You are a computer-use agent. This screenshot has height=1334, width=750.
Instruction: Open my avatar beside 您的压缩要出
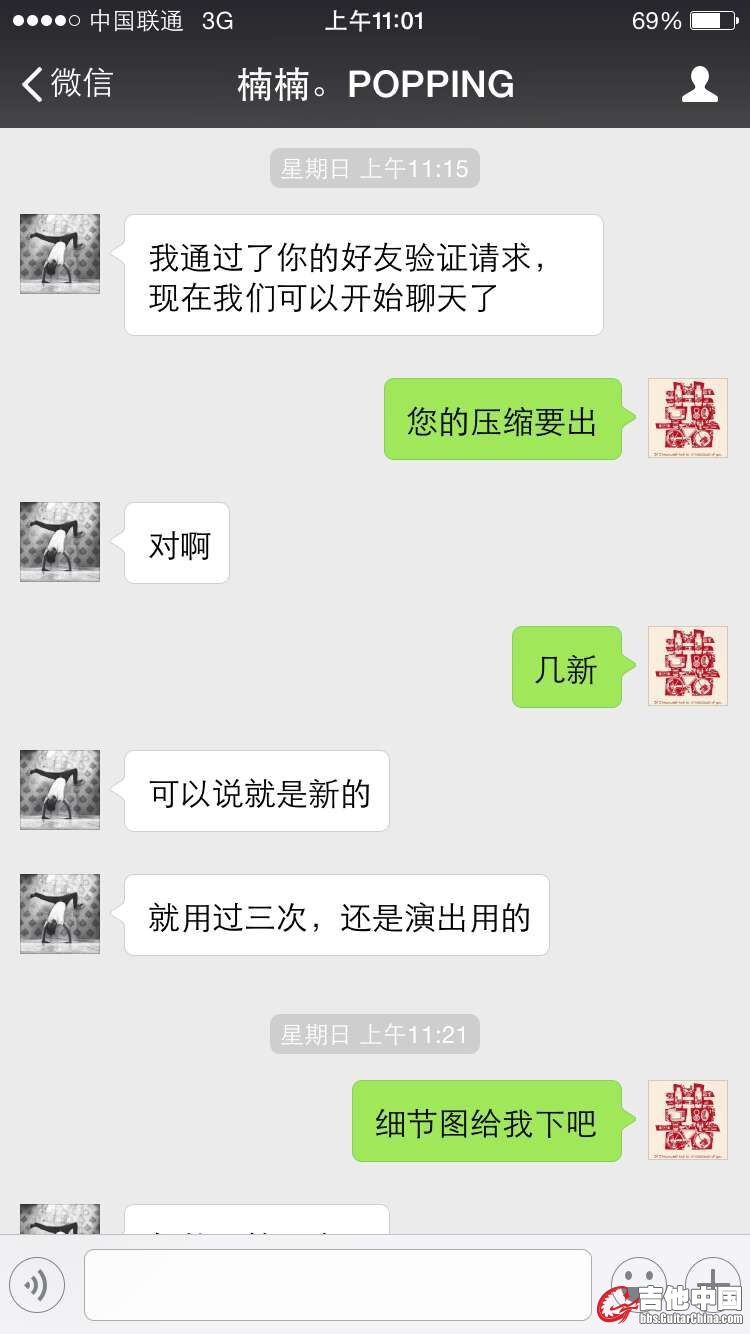point(687,418)
